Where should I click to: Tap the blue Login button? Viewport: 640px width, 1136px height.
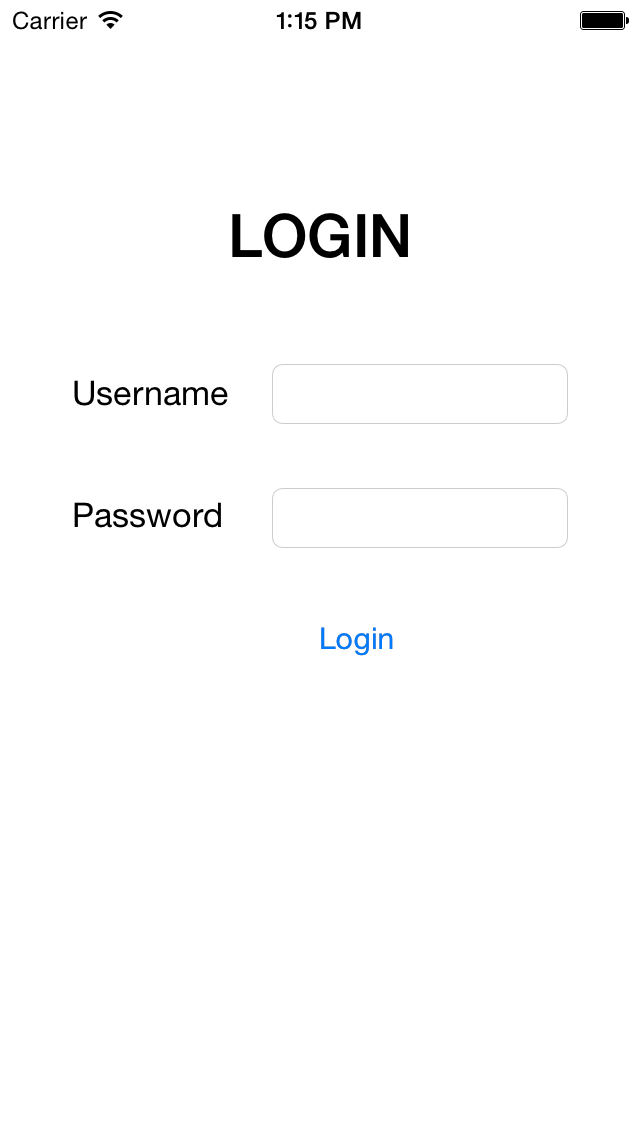tap(357, 639)
